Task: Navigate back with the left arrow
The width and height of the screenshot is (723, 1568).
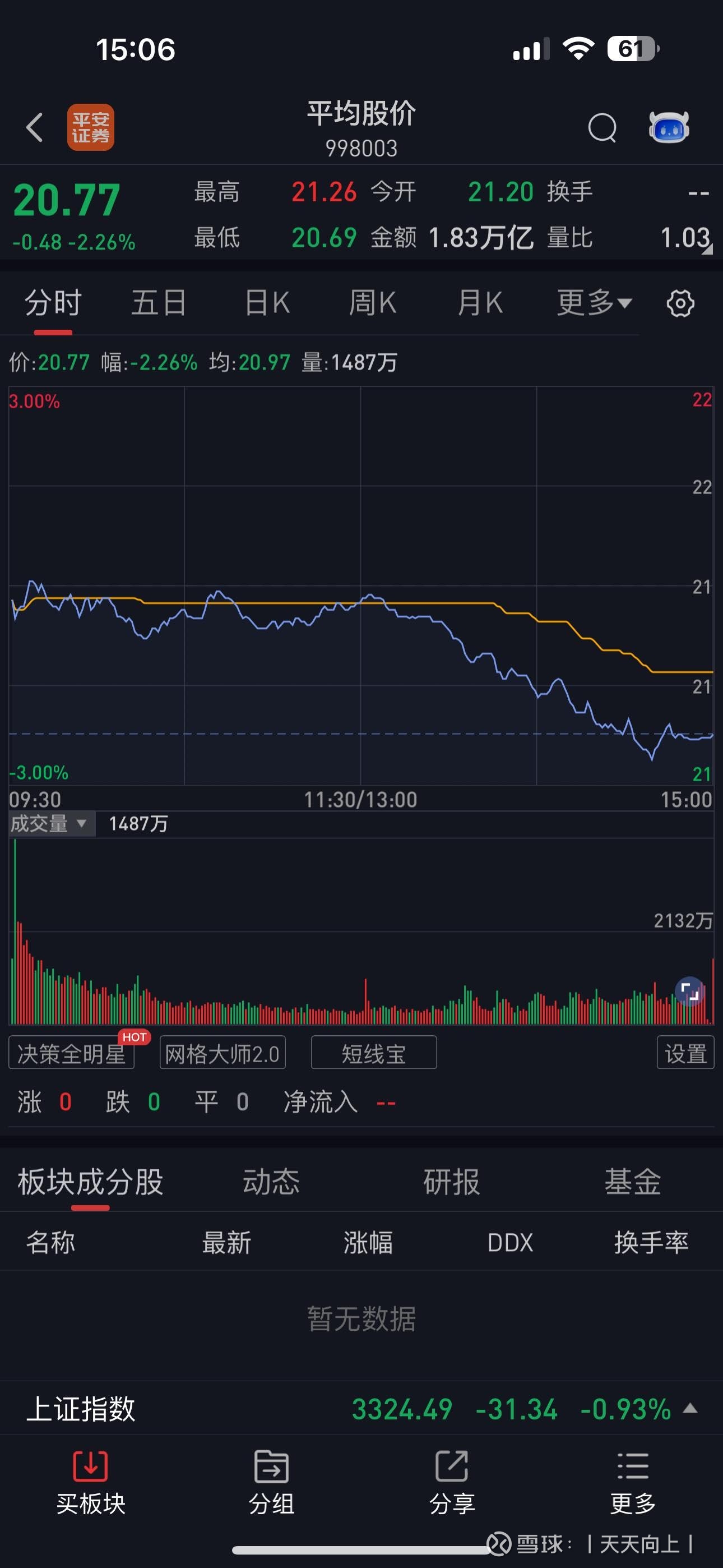Action: 35,128
